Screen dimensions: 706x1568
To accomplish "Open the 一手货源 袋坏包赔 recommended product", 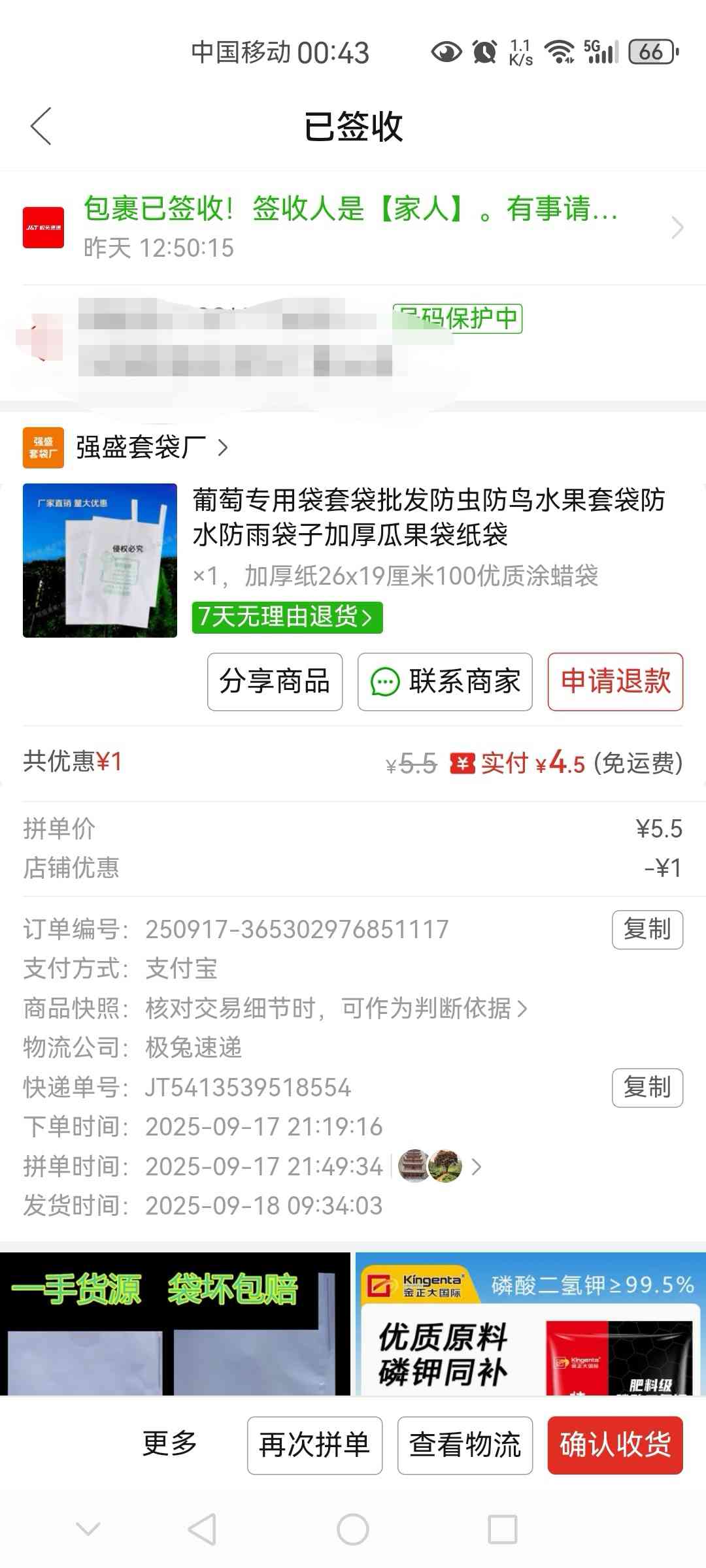I will 175,1324.
